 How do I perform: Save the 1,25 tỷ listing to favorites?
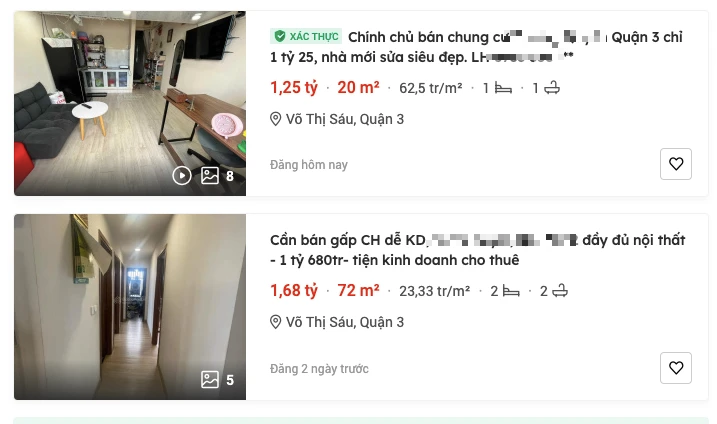click(676, 164)
